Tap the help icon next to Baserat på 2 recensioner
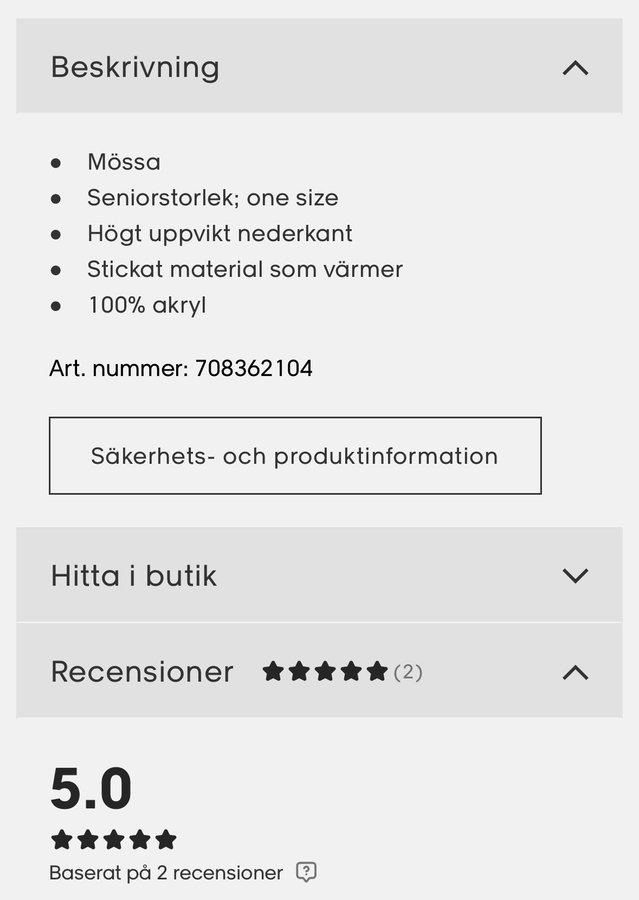 coord(307,872)
